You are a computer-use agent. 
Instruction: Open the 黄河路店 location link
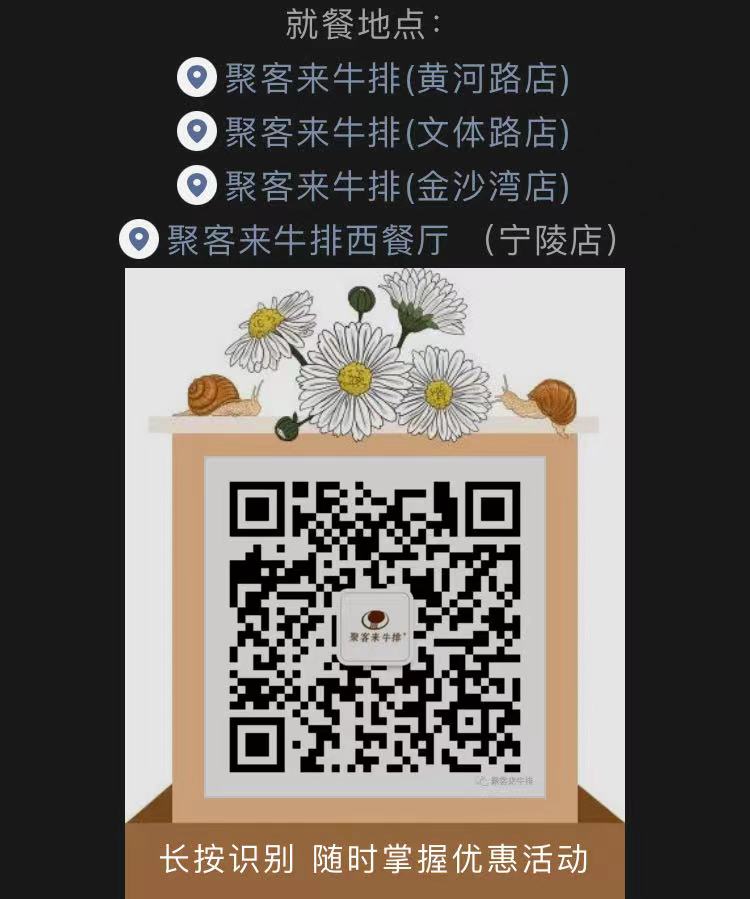click(x=396, y=79)
